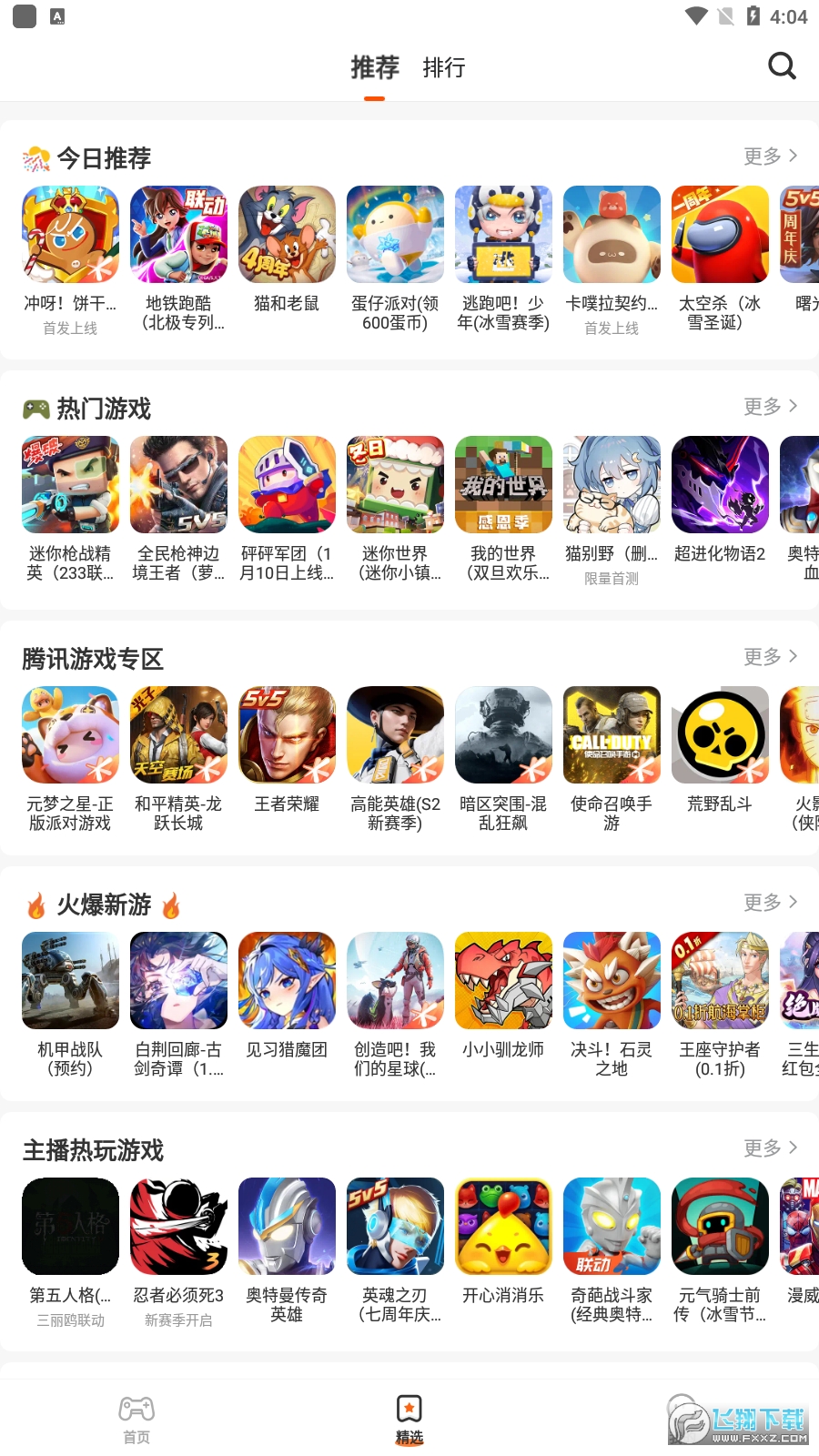Select 我的世界 game
The width and height of the screenshot is (819, 1456).
click(x=503, y=485)
